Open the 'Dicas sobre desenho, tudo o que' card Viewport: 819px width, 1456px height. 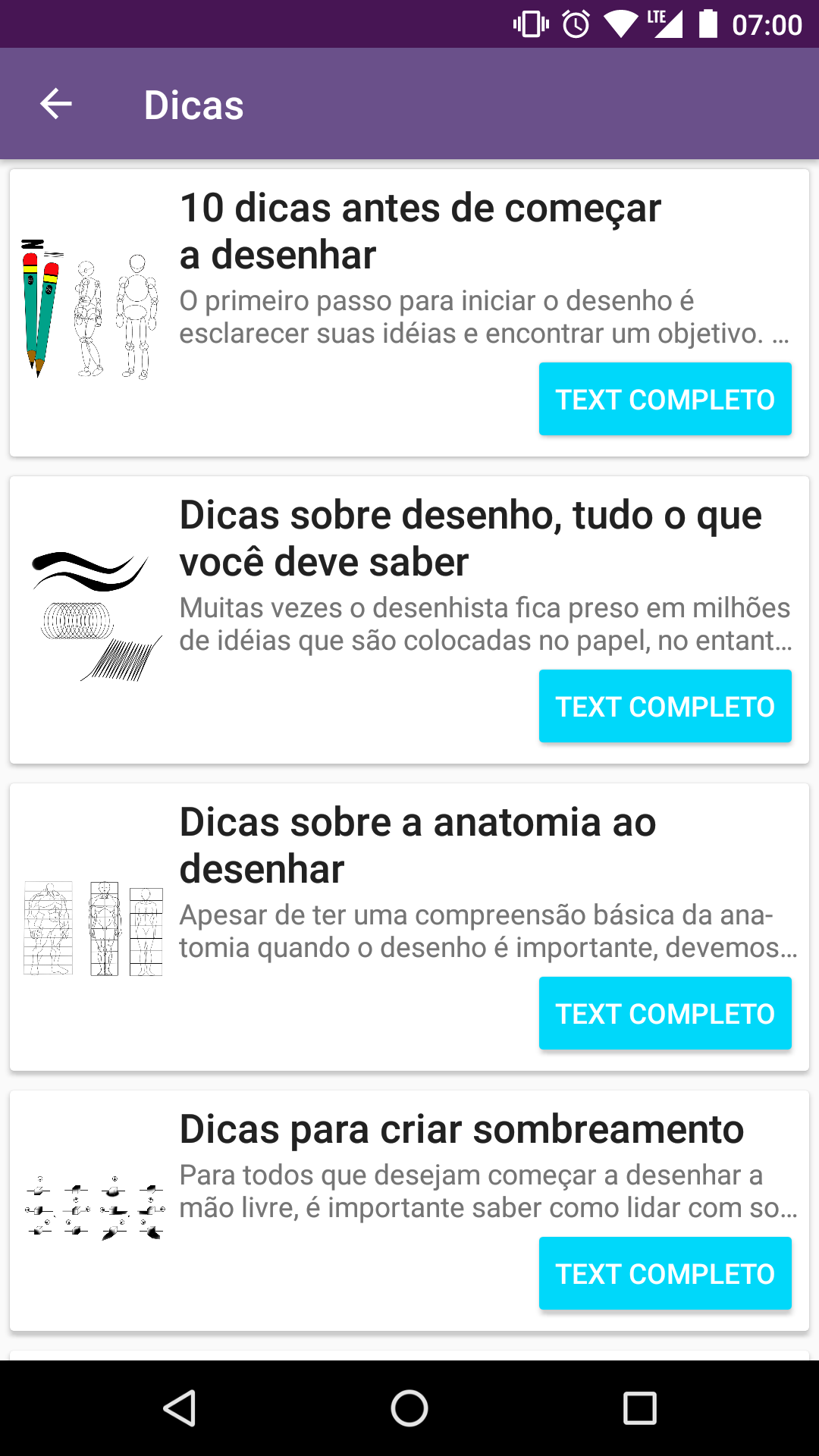point(409,620)
